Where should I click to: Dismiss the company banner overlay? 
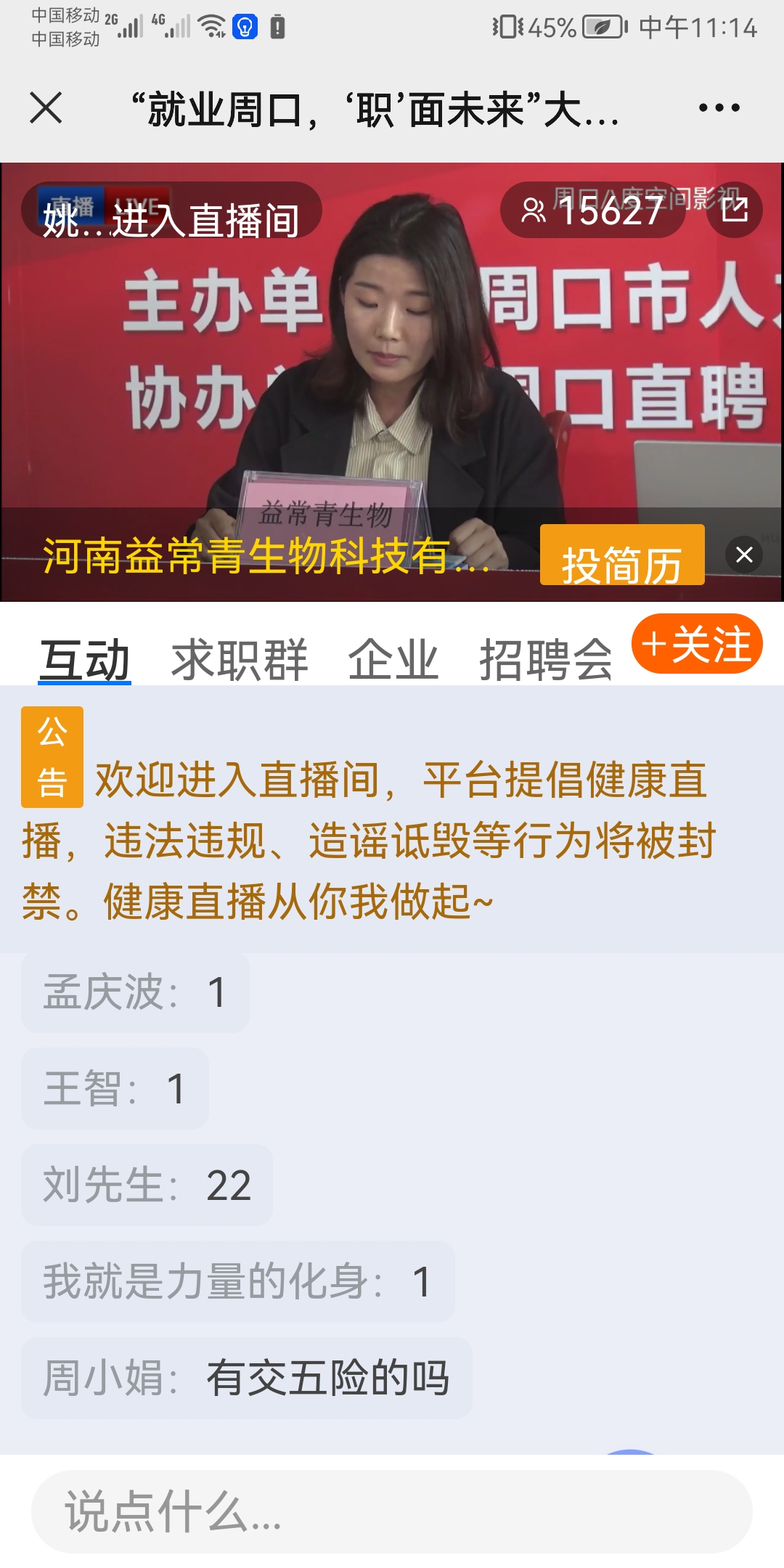tap(744, 555)
